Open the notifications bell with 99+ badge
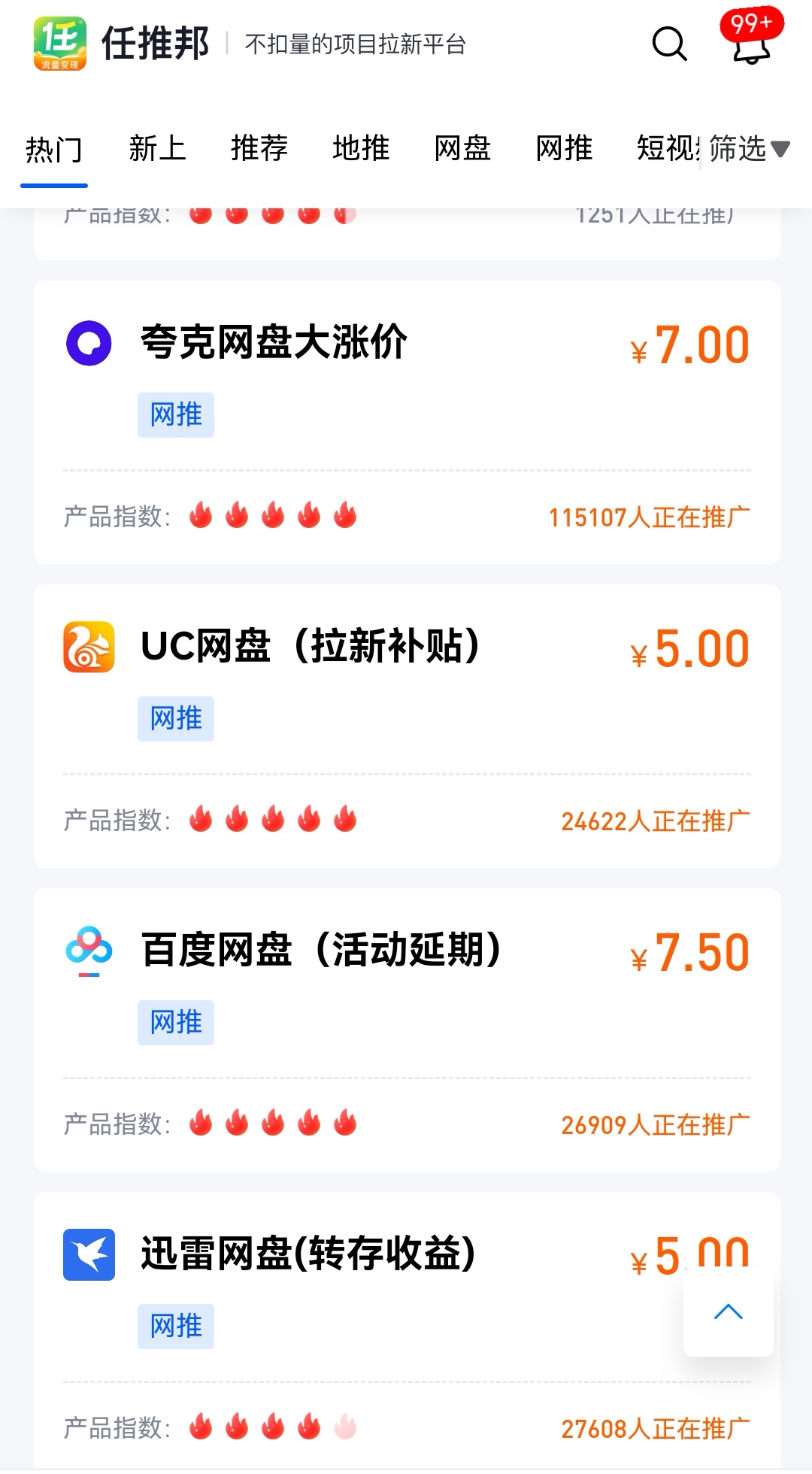 pyautogui.click(x=752, y=38)
